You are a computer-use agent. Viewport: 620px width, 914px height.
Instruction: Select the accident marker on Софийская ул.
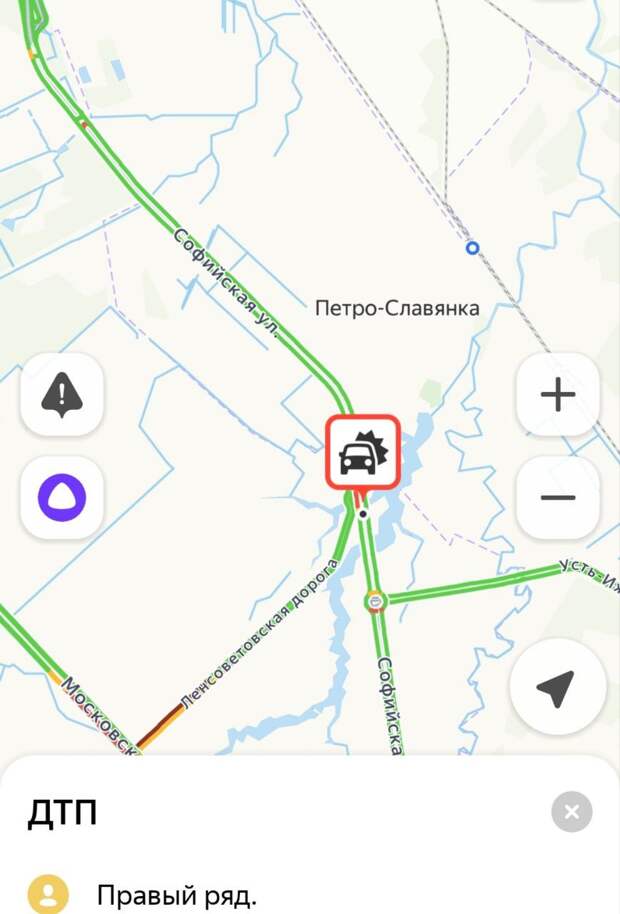pos(362,452)
